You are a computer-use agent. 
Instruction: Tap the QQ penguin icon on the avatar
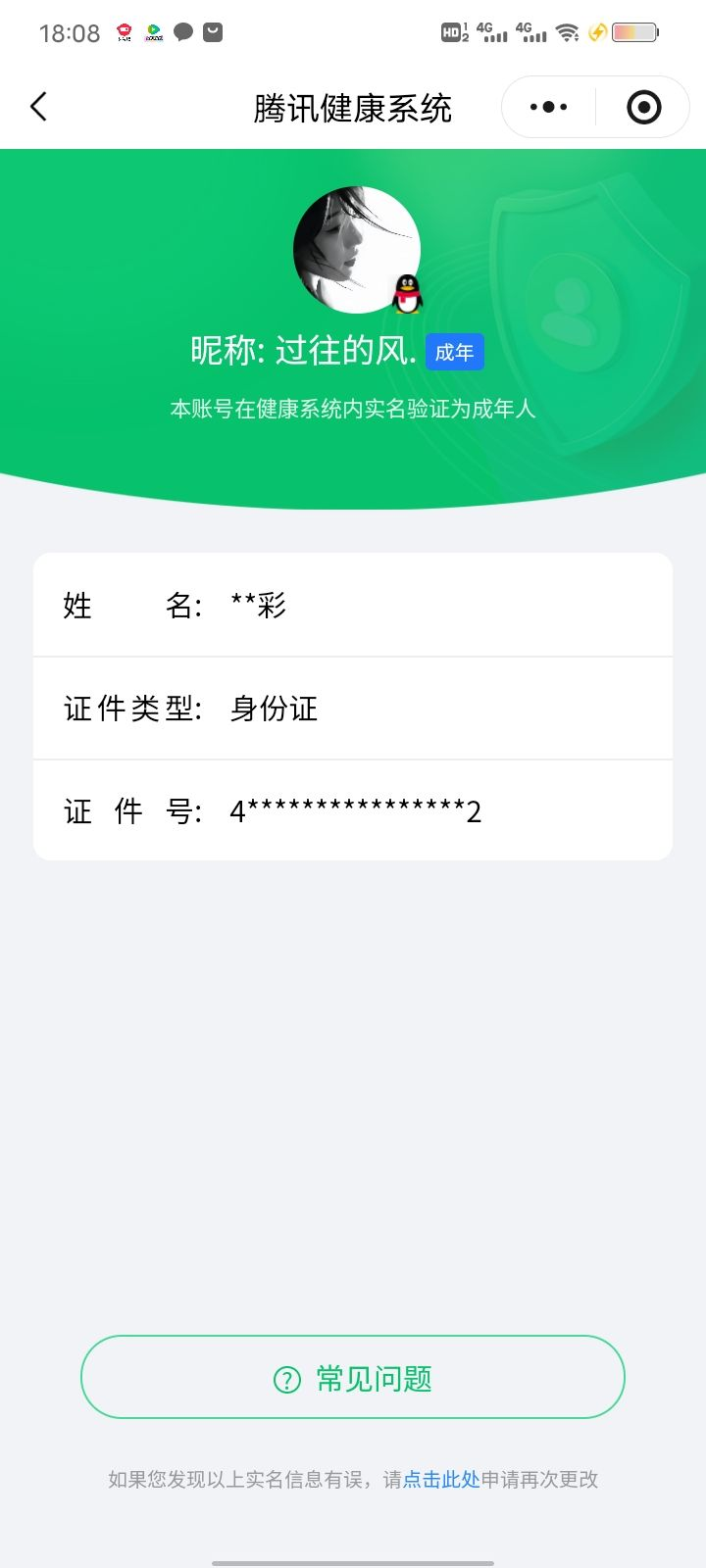point(408,290)
